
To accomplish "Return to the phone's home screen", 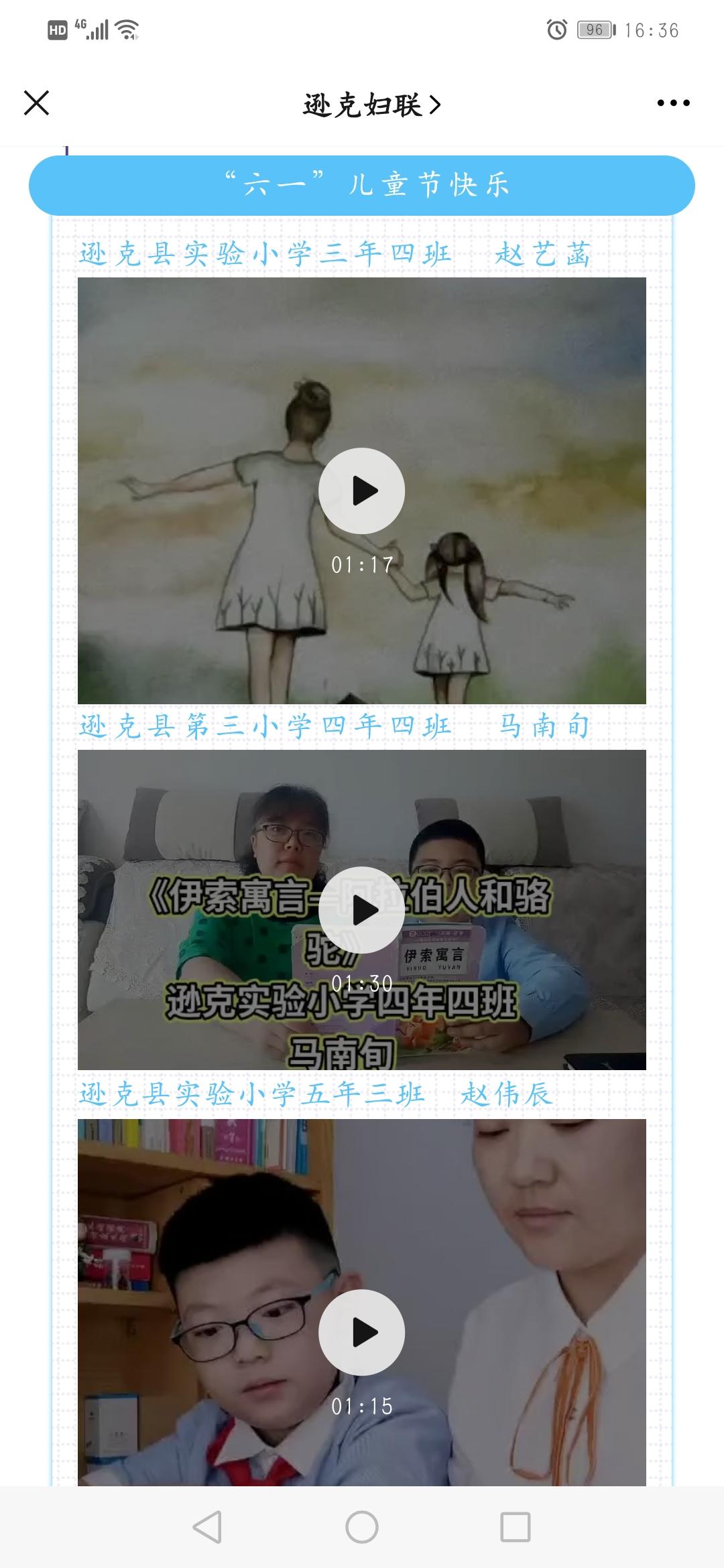I will pyautogui.click(x=362, y=1527).
